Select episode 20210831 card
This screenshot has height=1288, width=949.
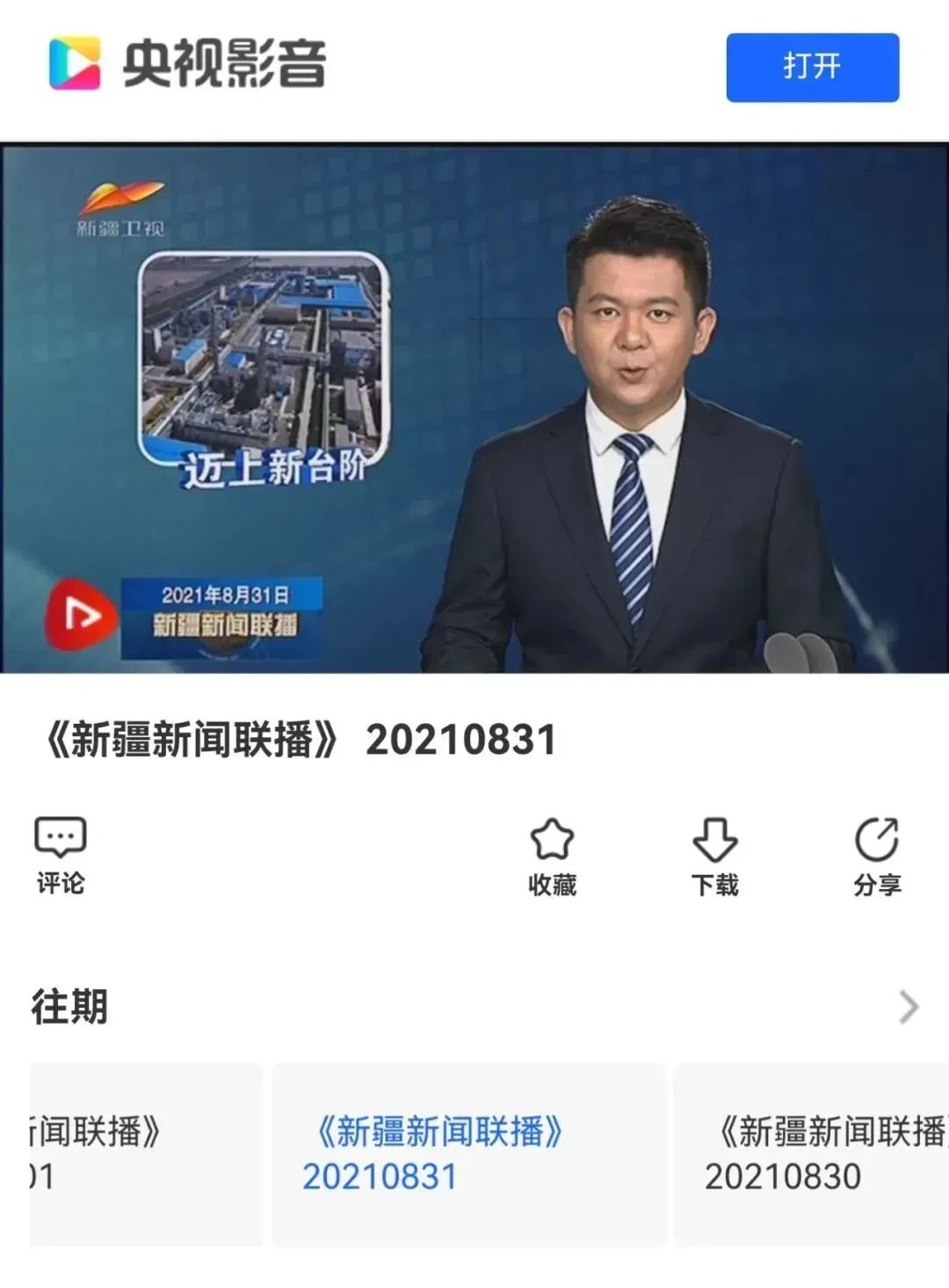tap(467, 1154)
